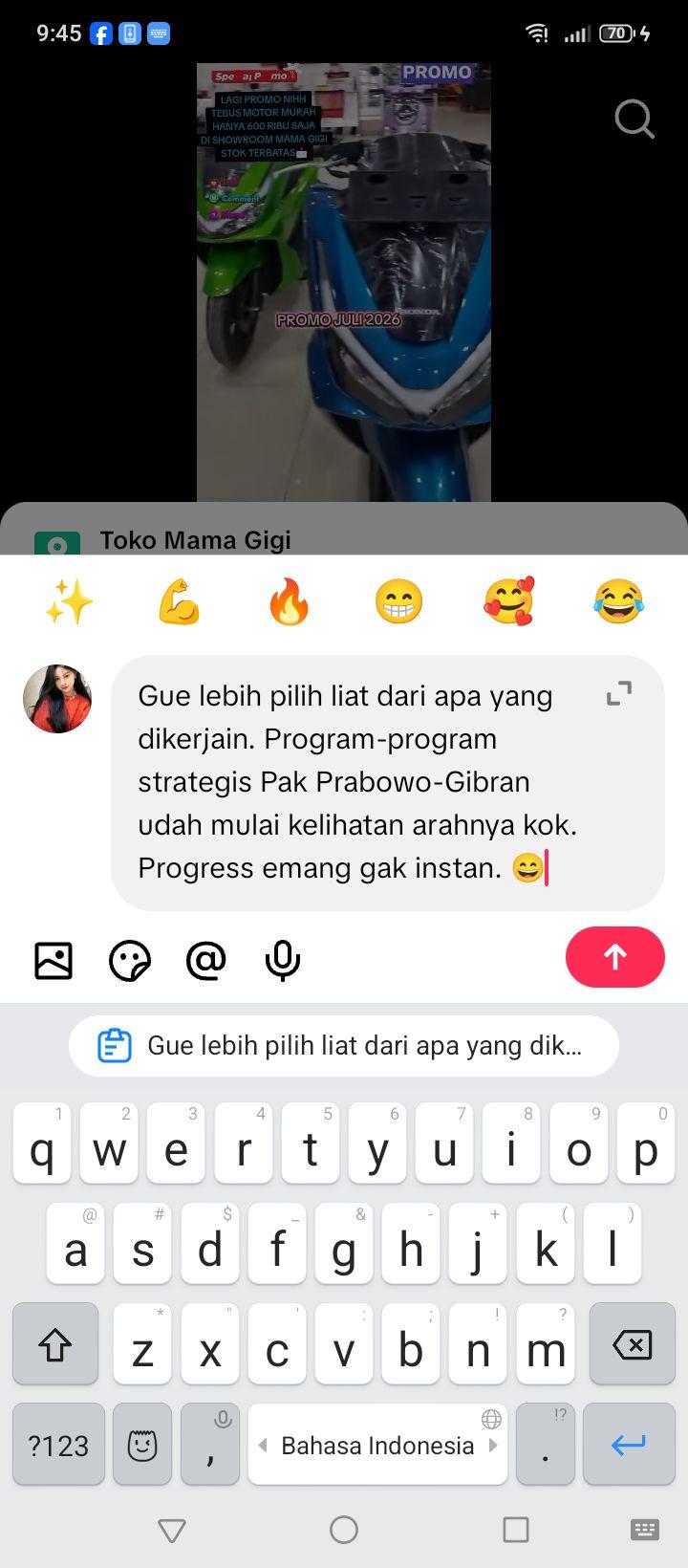Add the flexed biceps emoji
This screenshot has height=1568, width=688.
[180, 602]
